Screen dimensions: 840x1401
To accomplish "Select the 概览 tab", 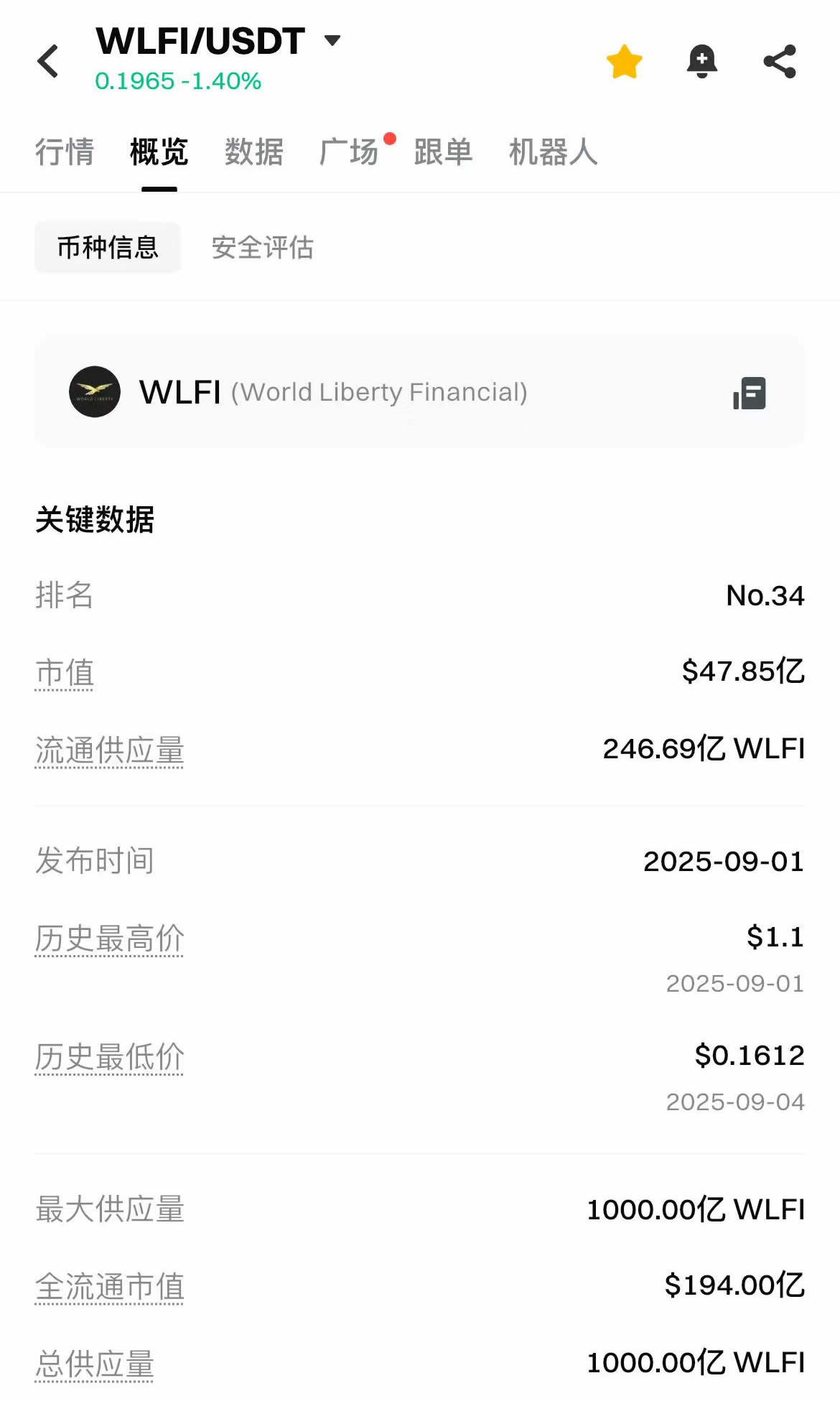I will [x=159, y=152].
